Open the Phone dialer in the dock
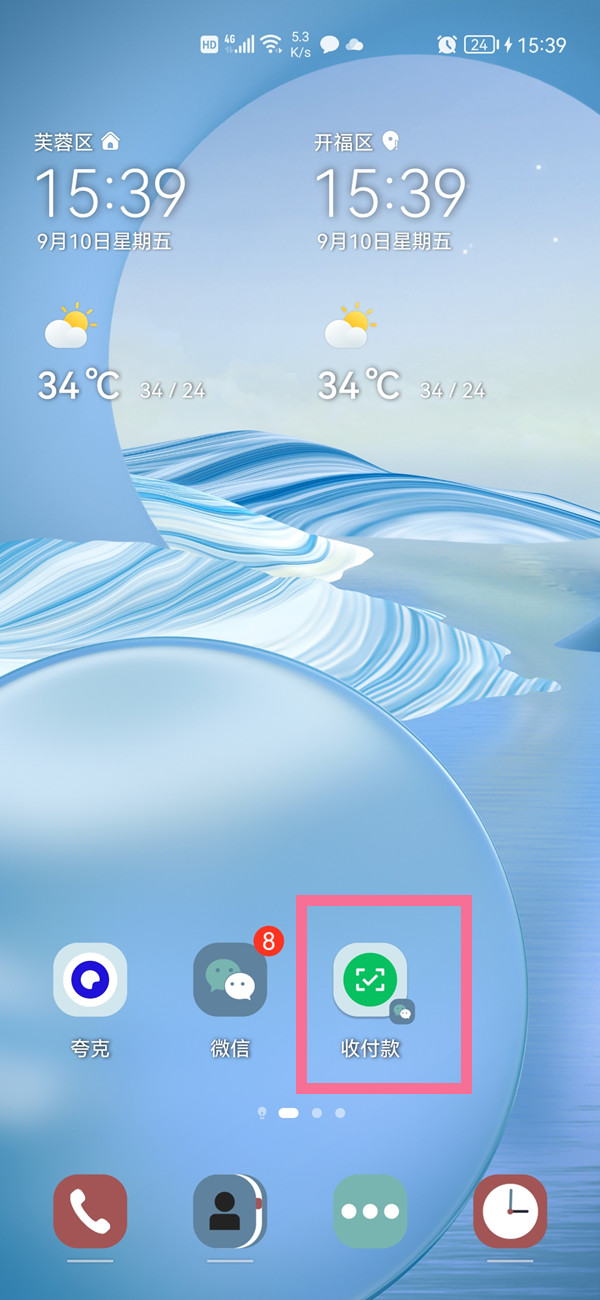Screen dimensions: 600x1300 point(90,1211)
